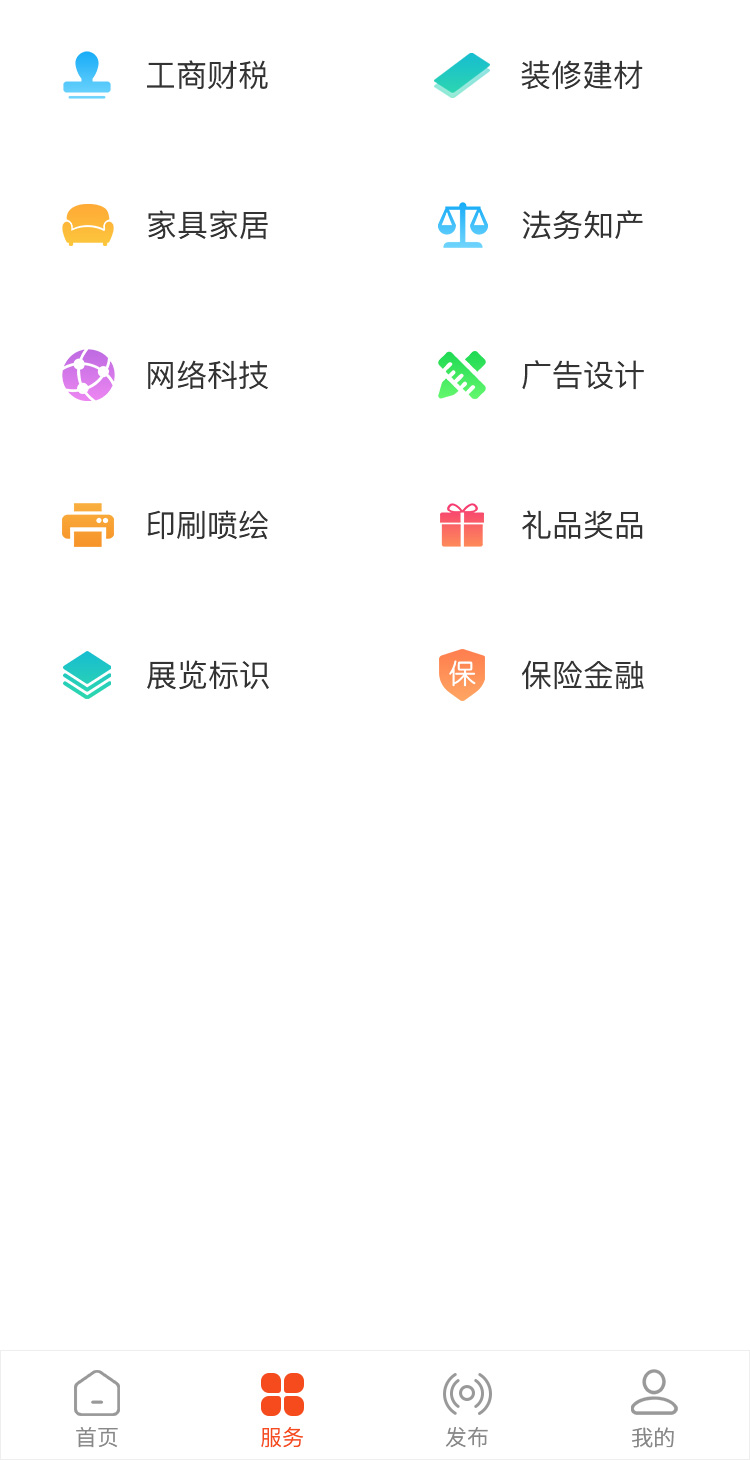Screen dimensions: 750x1460
Task: Browse the 网络科技 category
Action: 167,376
